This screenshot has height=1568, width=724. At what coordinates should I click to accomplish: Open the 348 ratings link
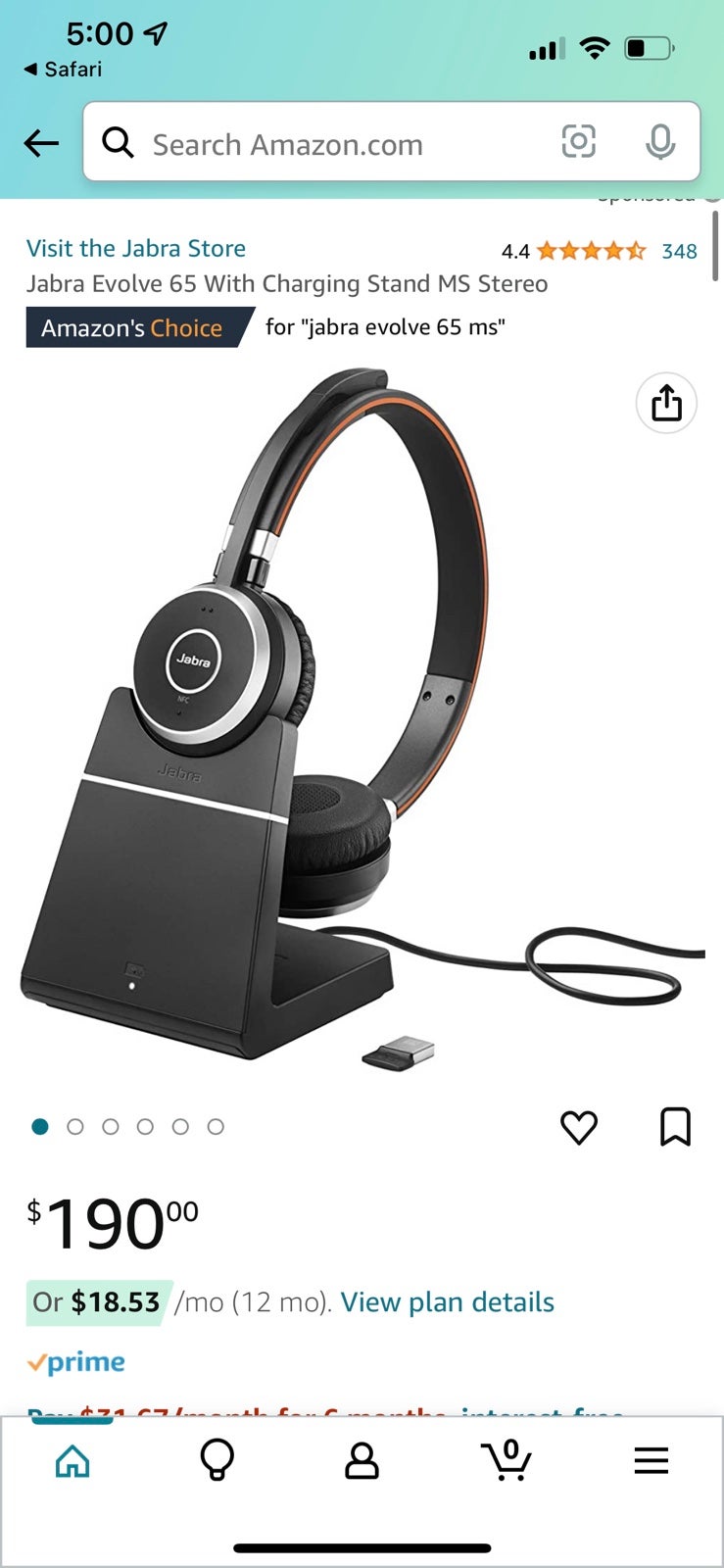(679, 251)
